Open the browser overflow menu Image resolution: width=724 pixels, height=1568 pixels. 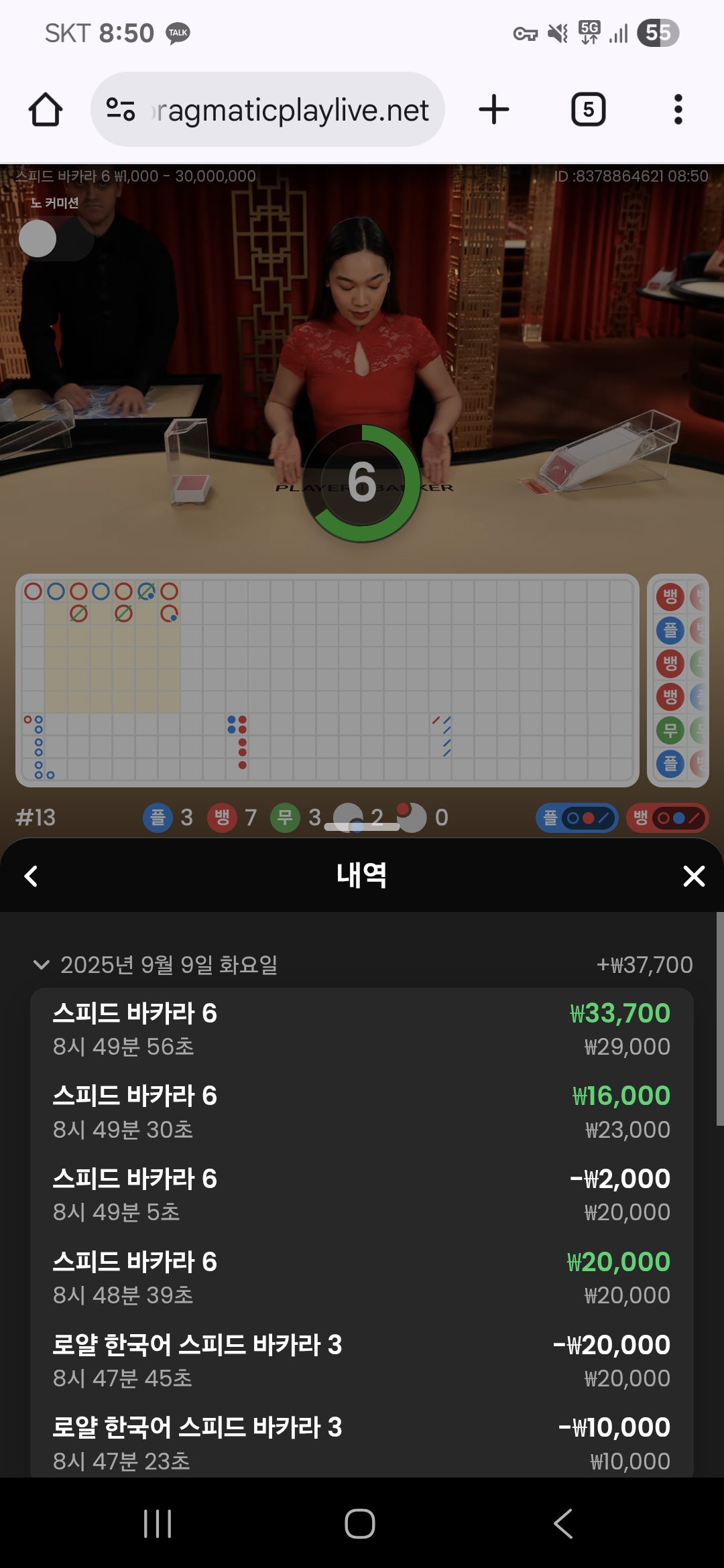tap(678, 109)
